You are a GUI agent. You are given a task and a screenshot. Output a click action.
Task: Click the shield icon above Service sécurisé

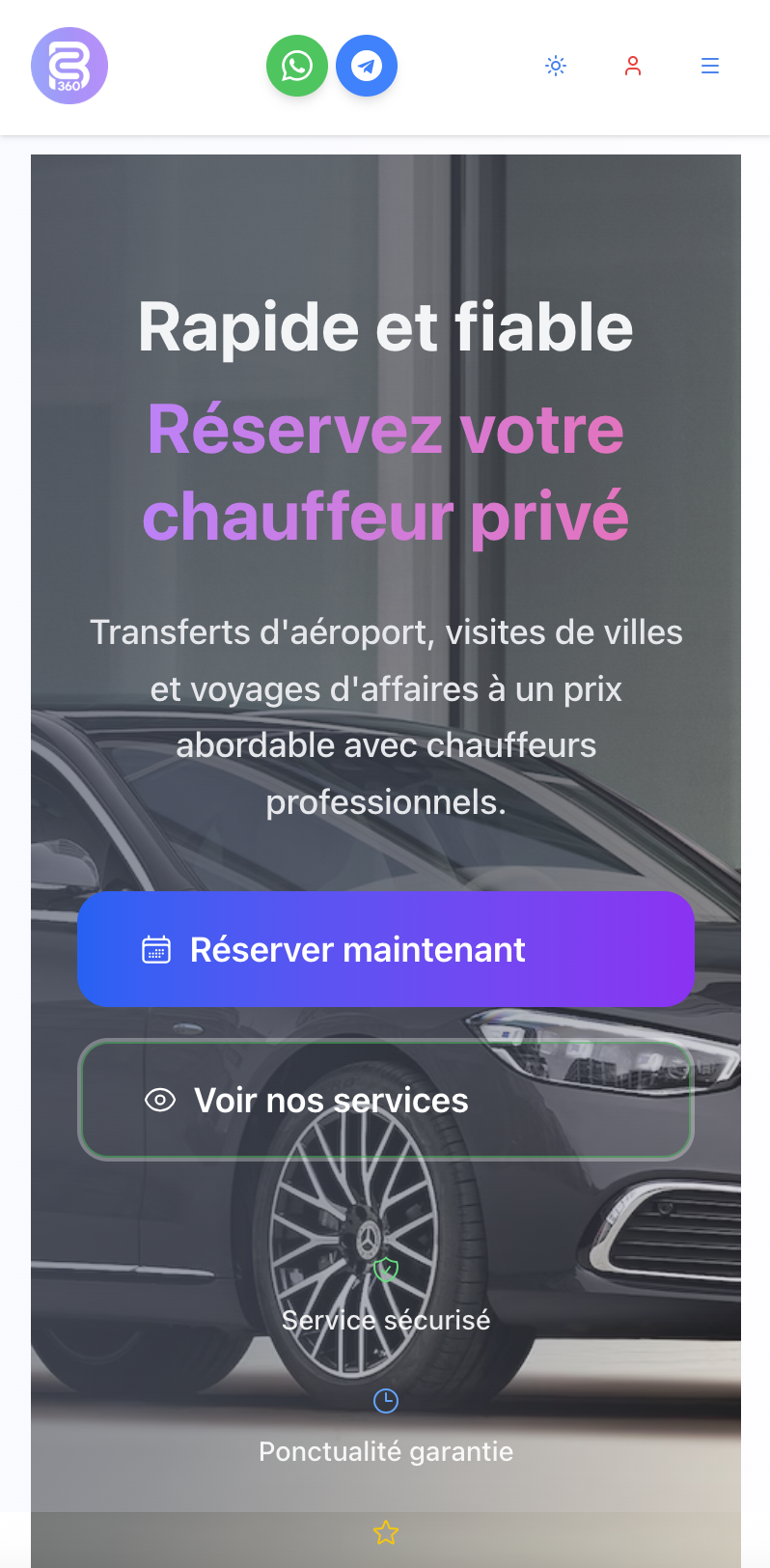pos(385,1269)
